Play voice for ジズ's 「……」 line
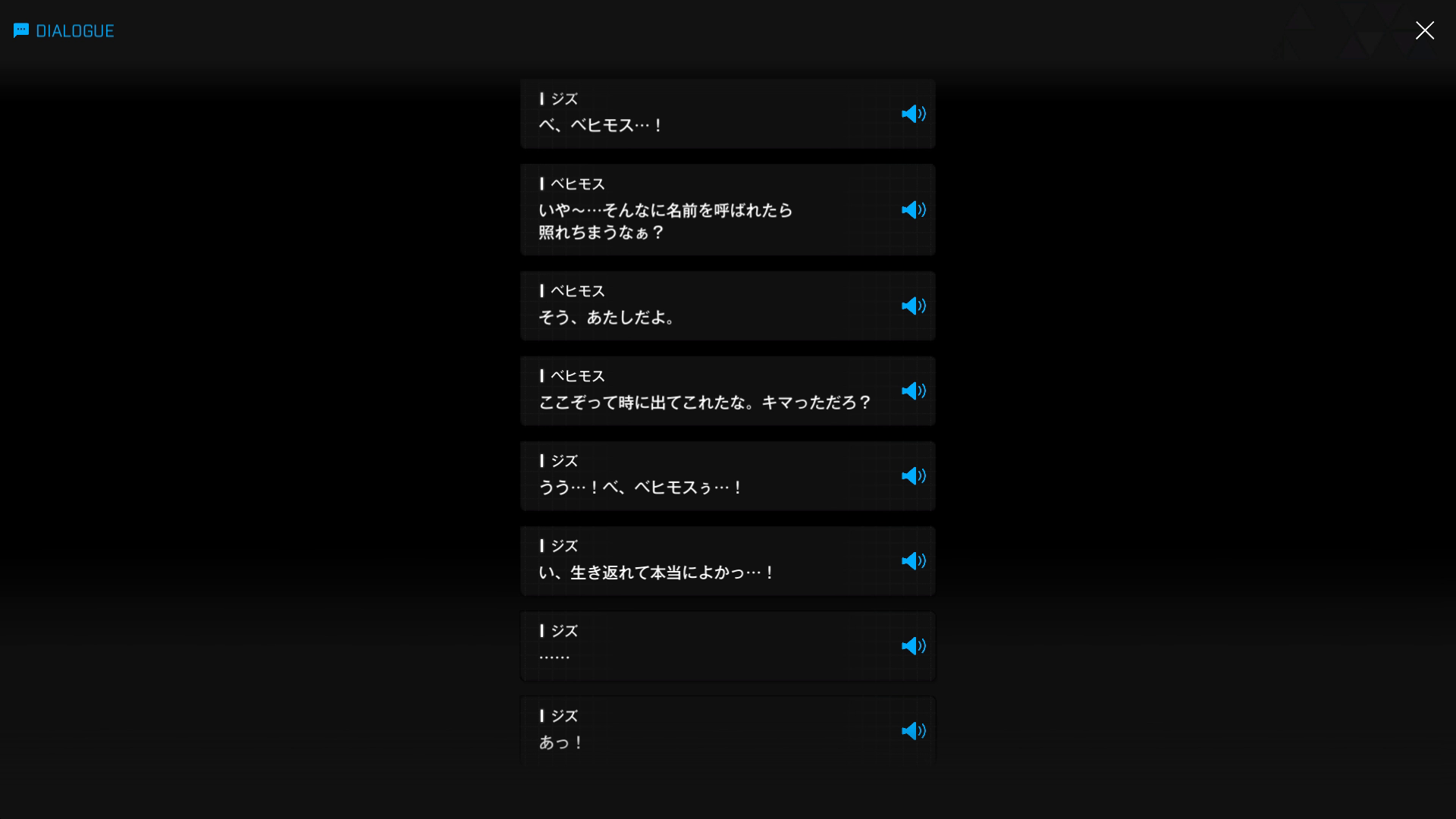This screenshot has width=1456, height=819. [913, 645]
